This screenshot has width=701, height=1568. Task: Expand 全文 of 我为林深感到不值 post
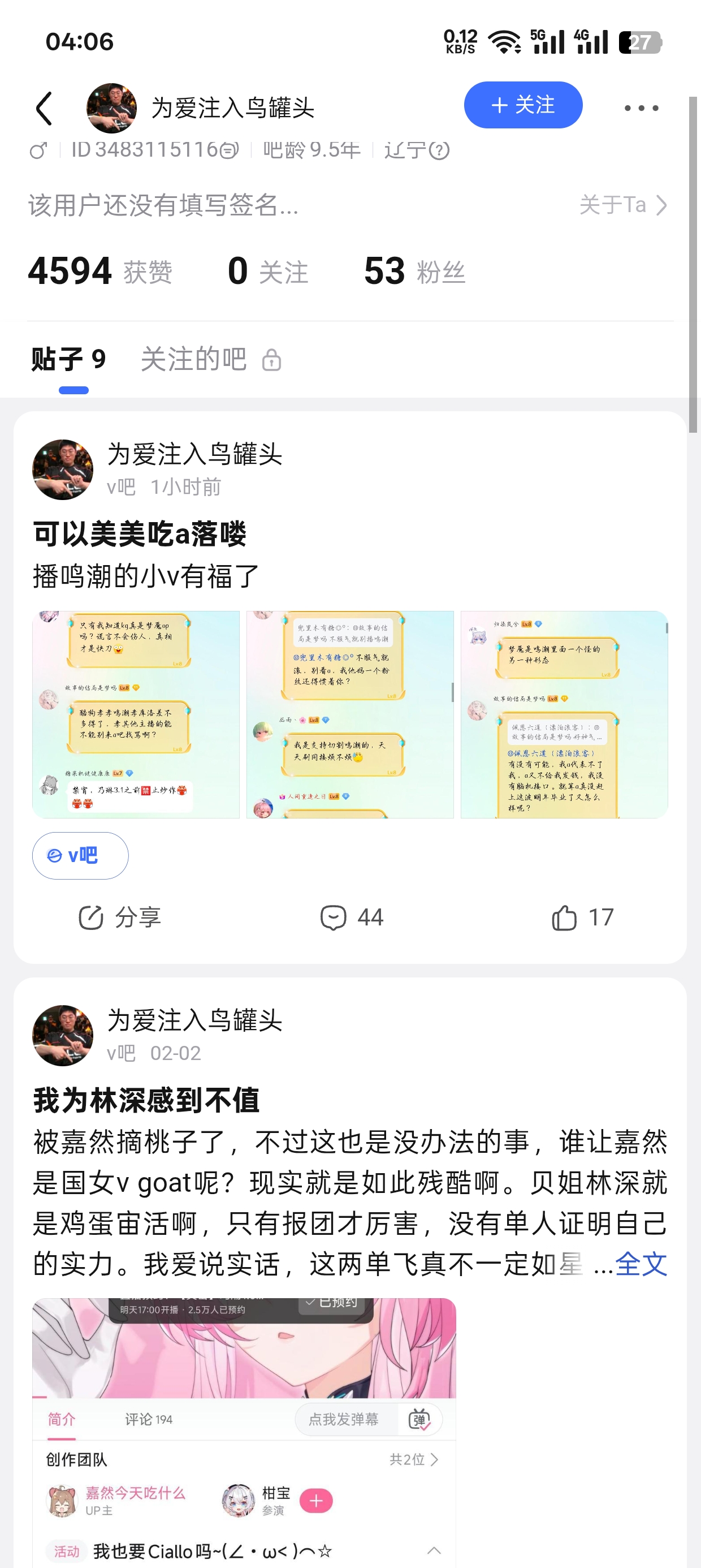tap(641, 1264)
